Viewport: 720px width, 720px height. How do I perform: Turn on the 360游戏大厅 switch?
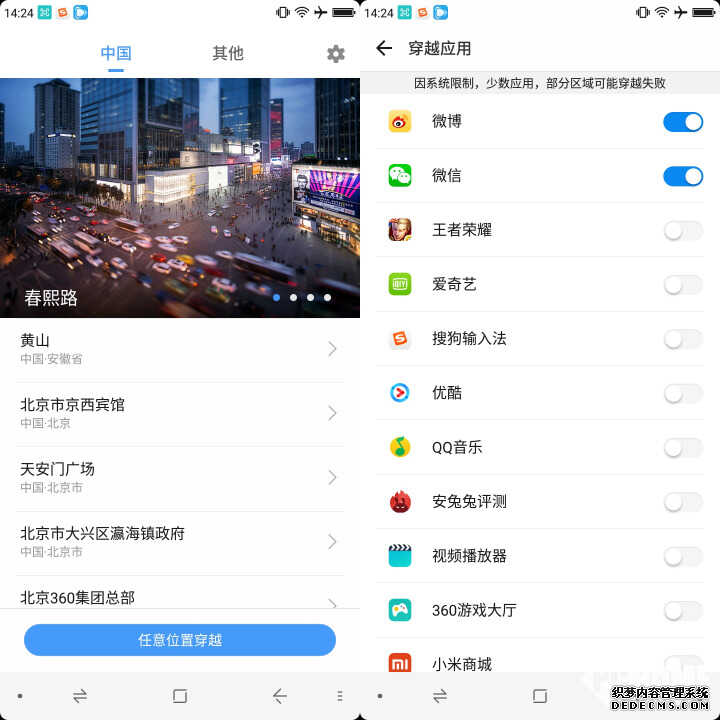[x=683, y=610]
